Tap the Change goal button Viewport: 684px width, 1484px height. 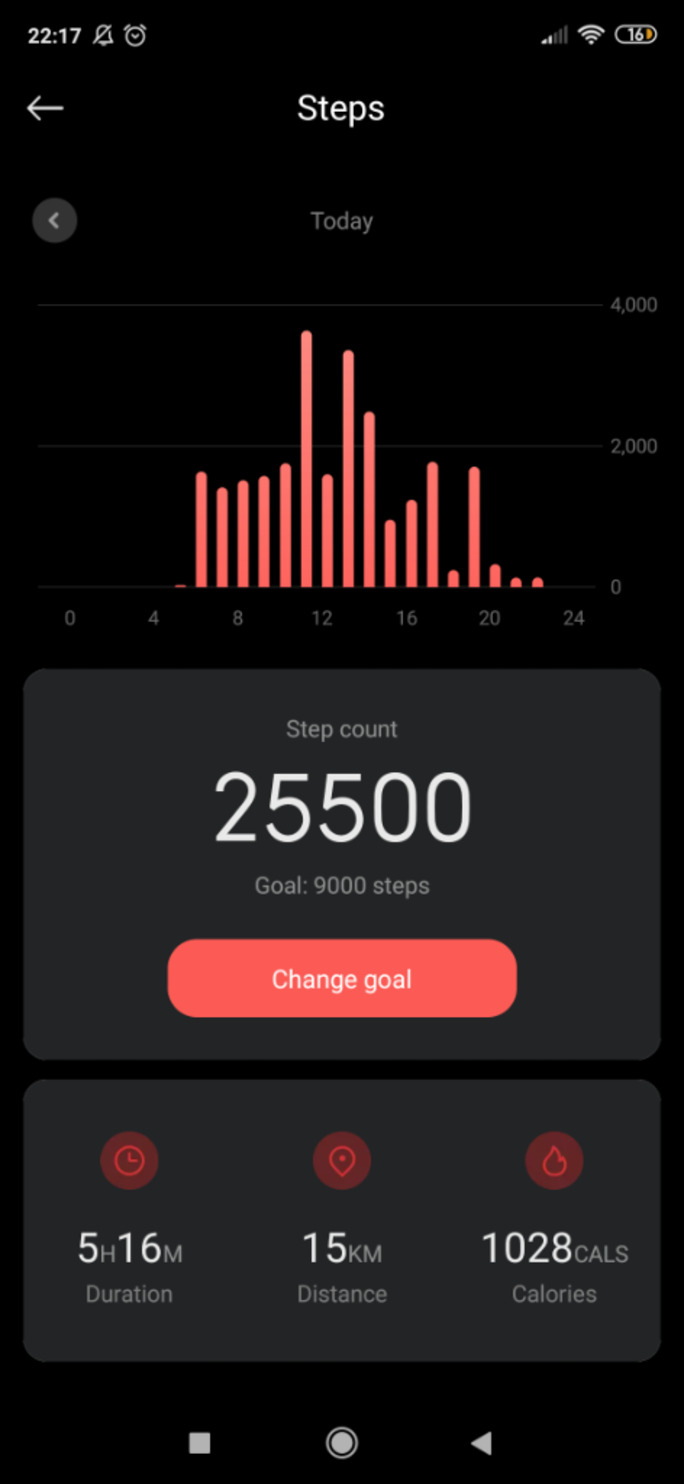[x=342, y=978]
